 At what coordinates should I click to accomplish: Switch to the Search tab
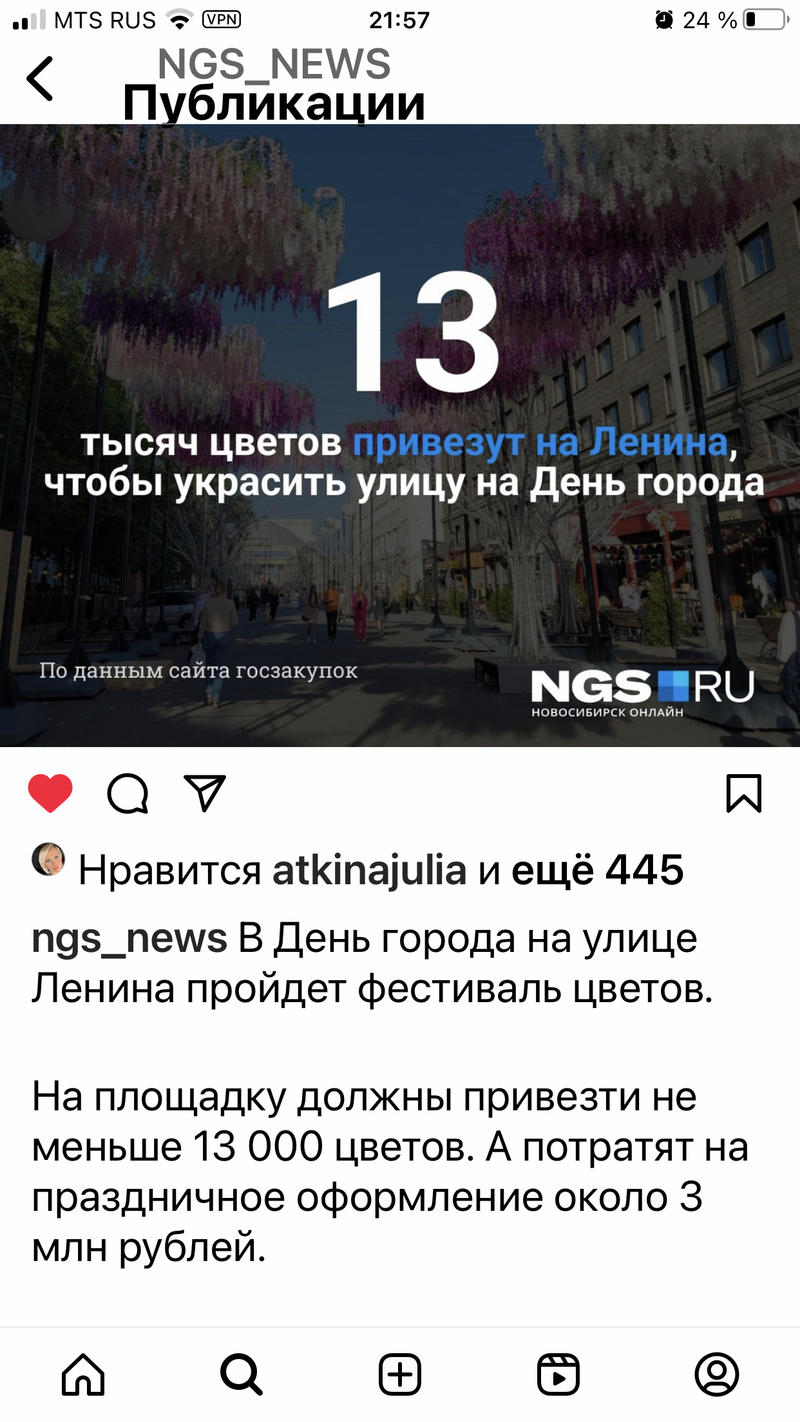[x=241, y=1373]
